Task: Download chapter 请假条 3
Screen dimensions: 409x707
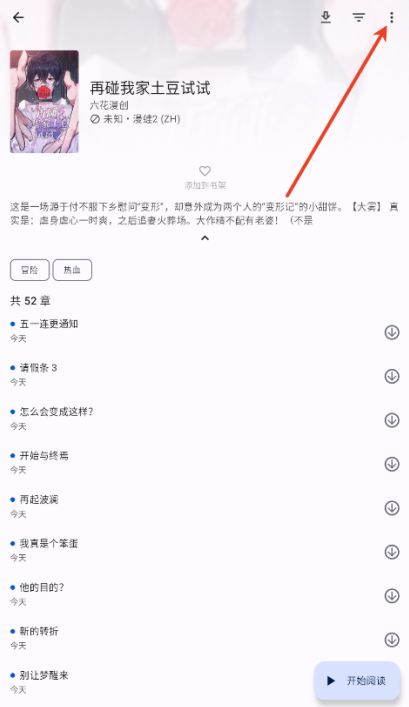Action: pos(392,376)
